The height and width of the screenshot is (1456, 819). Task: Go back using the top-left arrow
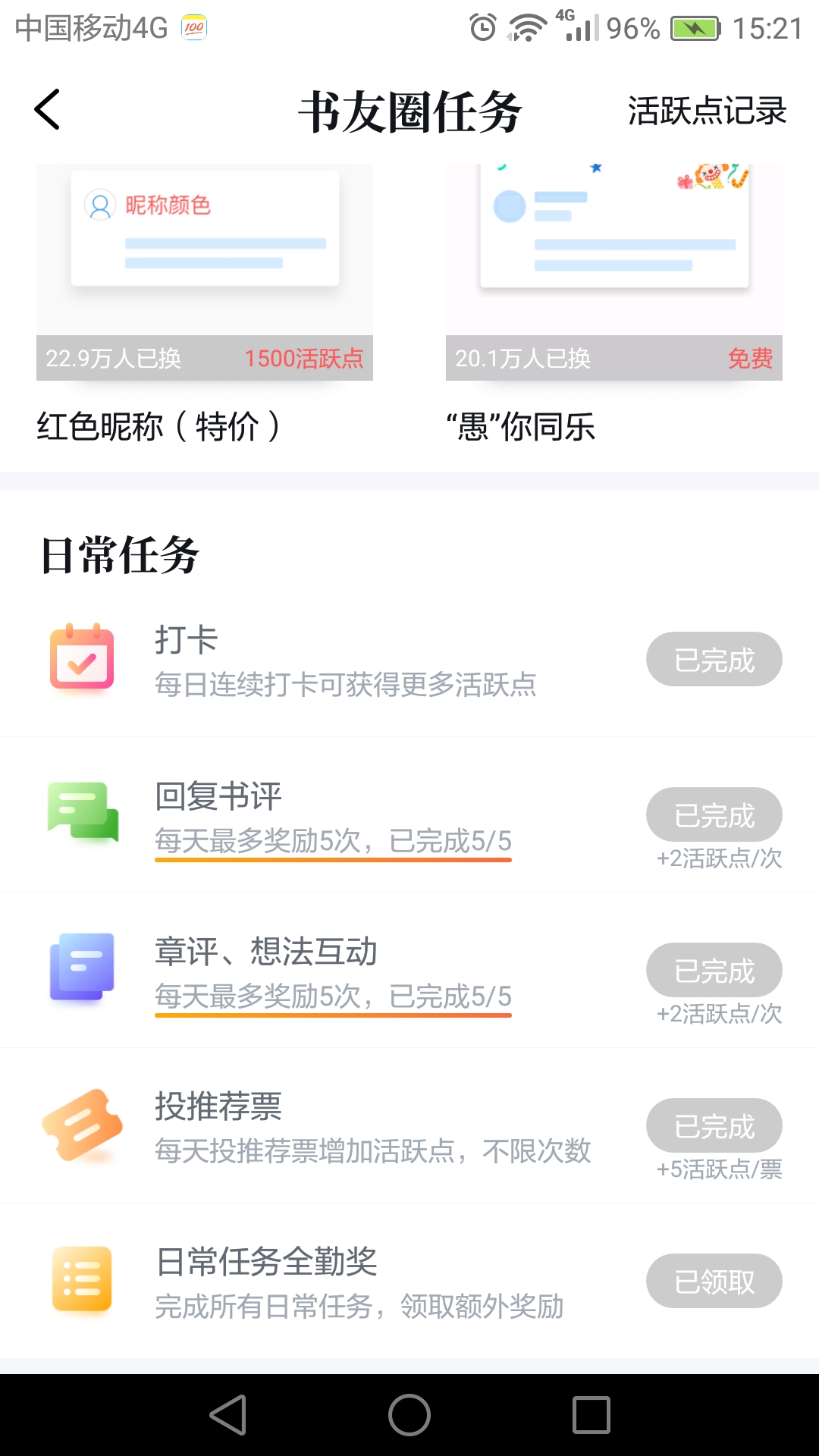pos(47,111)
